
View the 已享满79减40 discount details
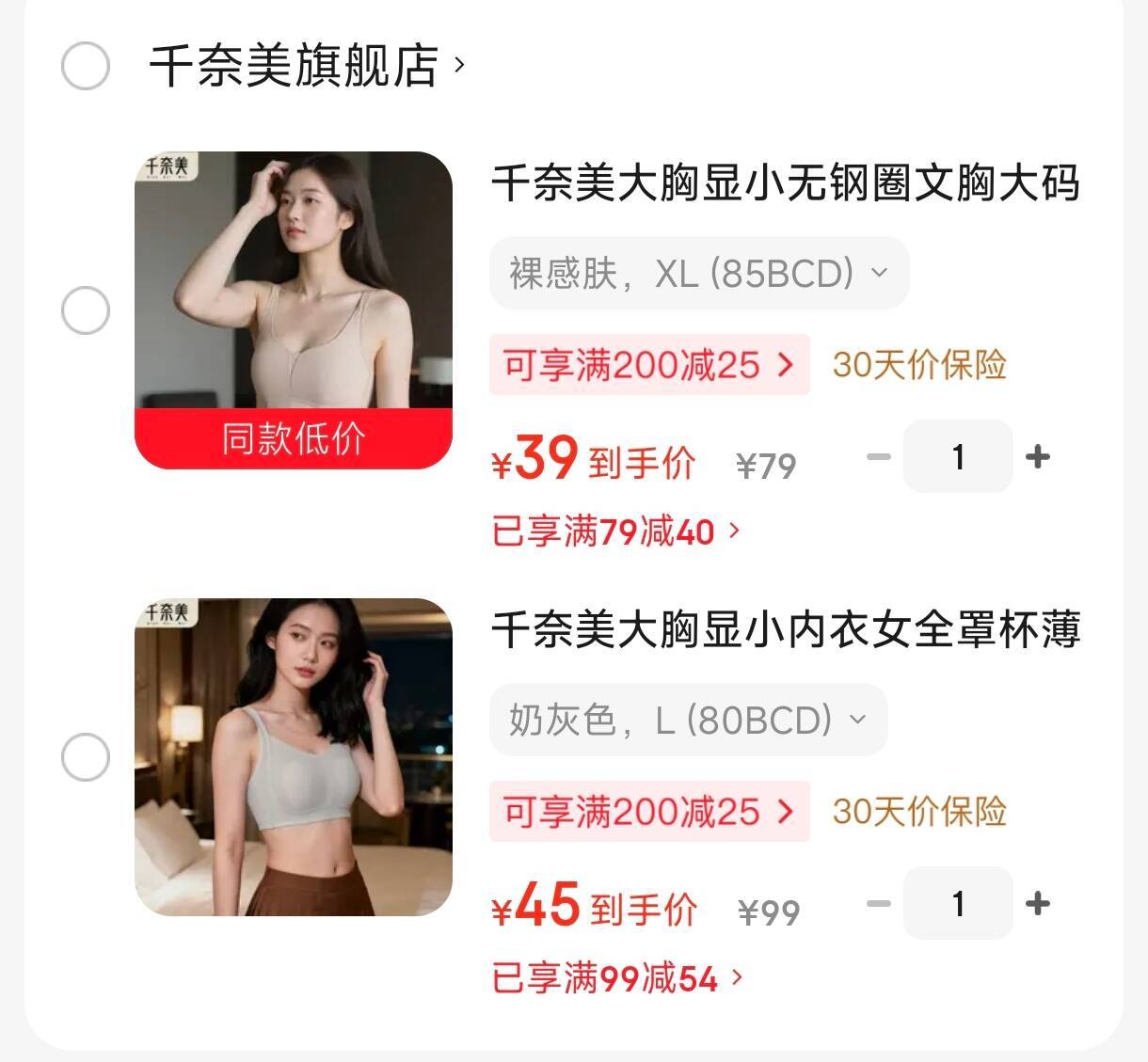tap(615, 532)
